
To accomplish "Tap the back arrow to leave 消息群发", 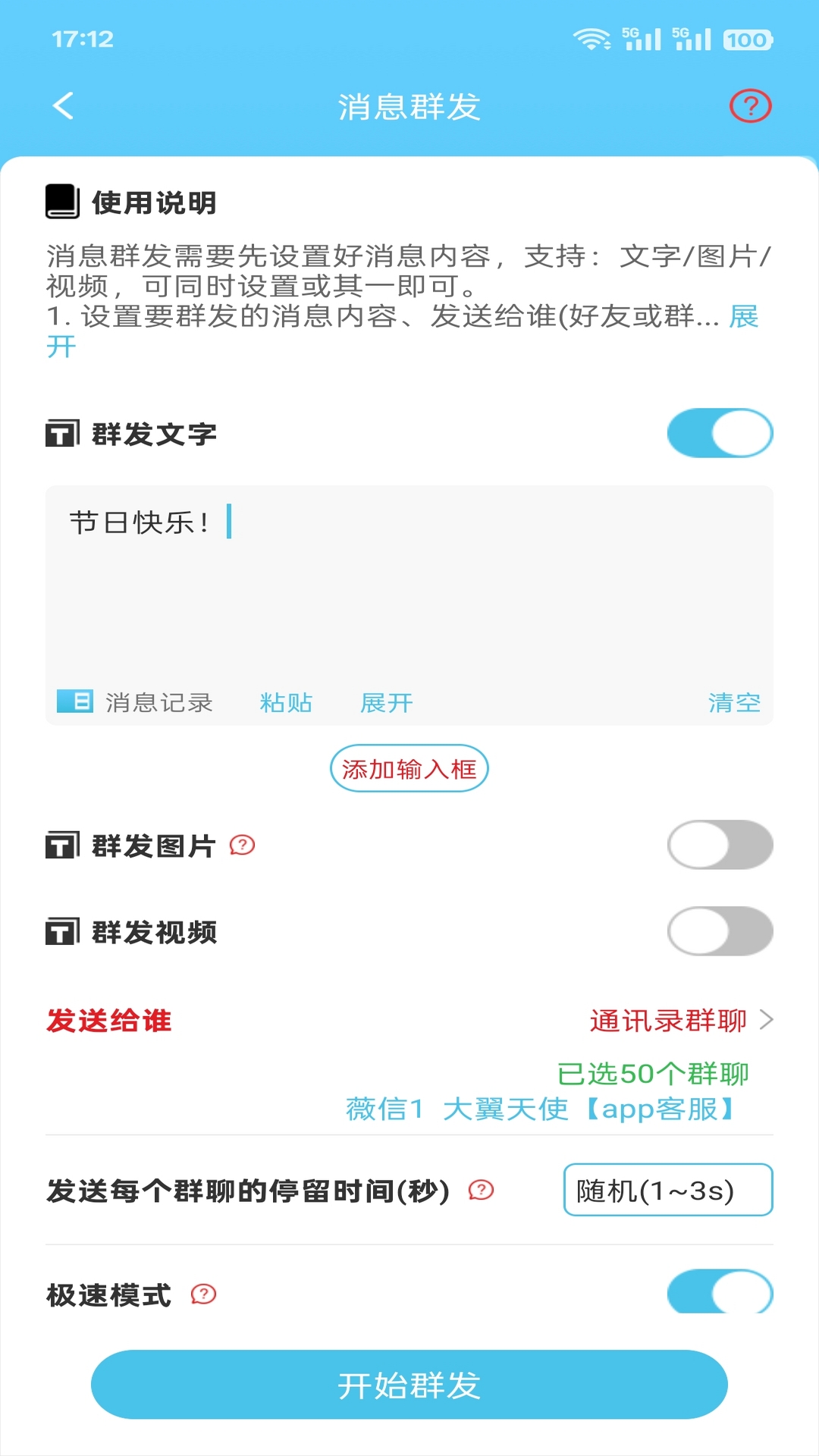I will coord(62,105).
